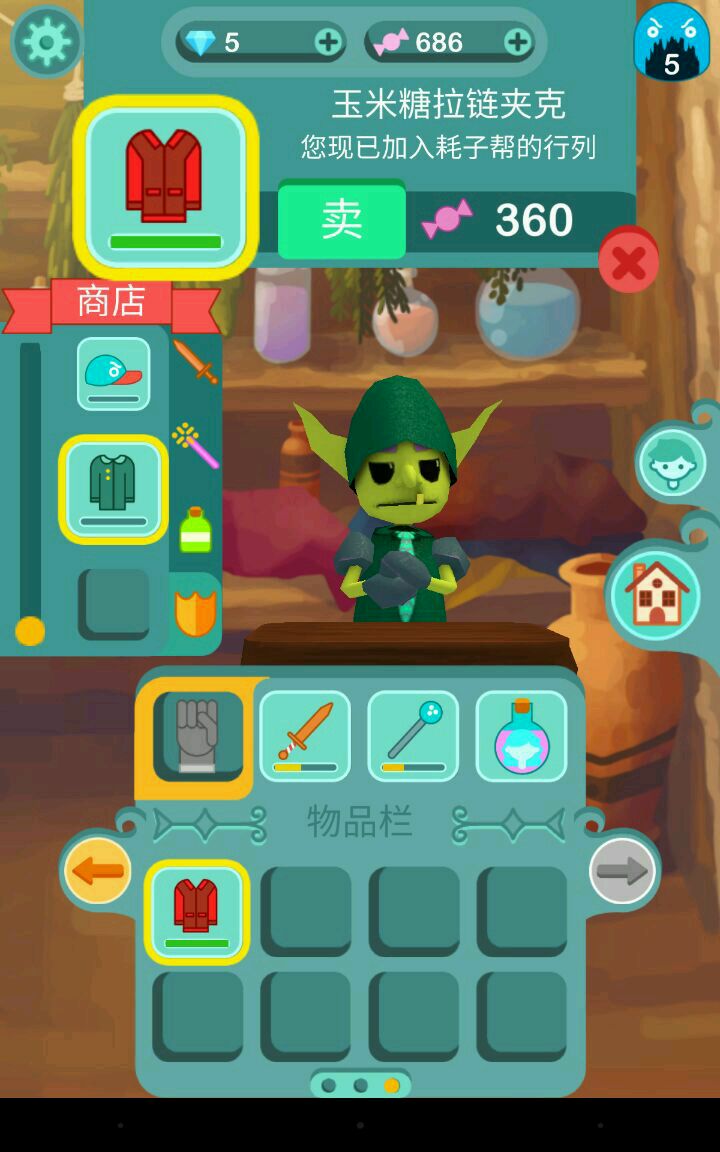
Task: Add more candy with the plus button
Action: click(517, 42)
